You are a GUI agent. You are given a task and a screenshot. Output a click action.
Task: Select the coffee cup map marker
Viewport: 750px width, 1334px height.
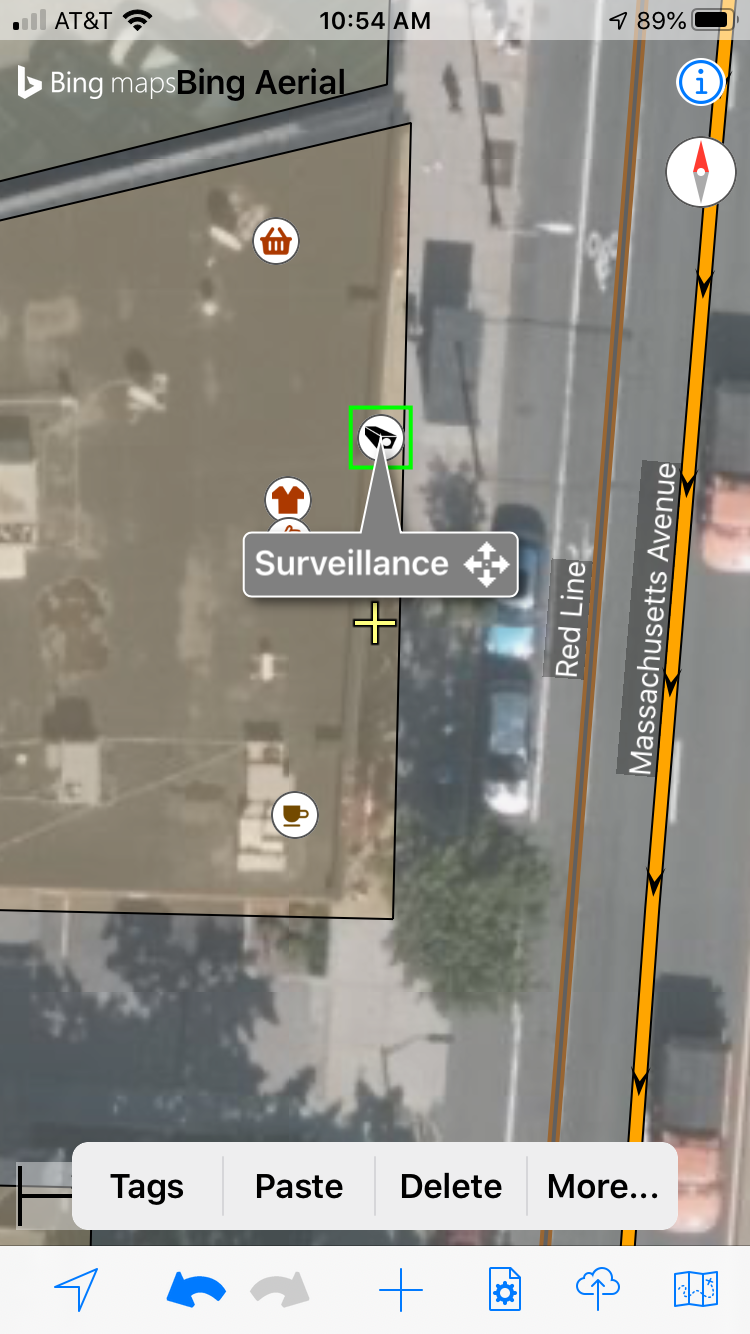(294, 814)
